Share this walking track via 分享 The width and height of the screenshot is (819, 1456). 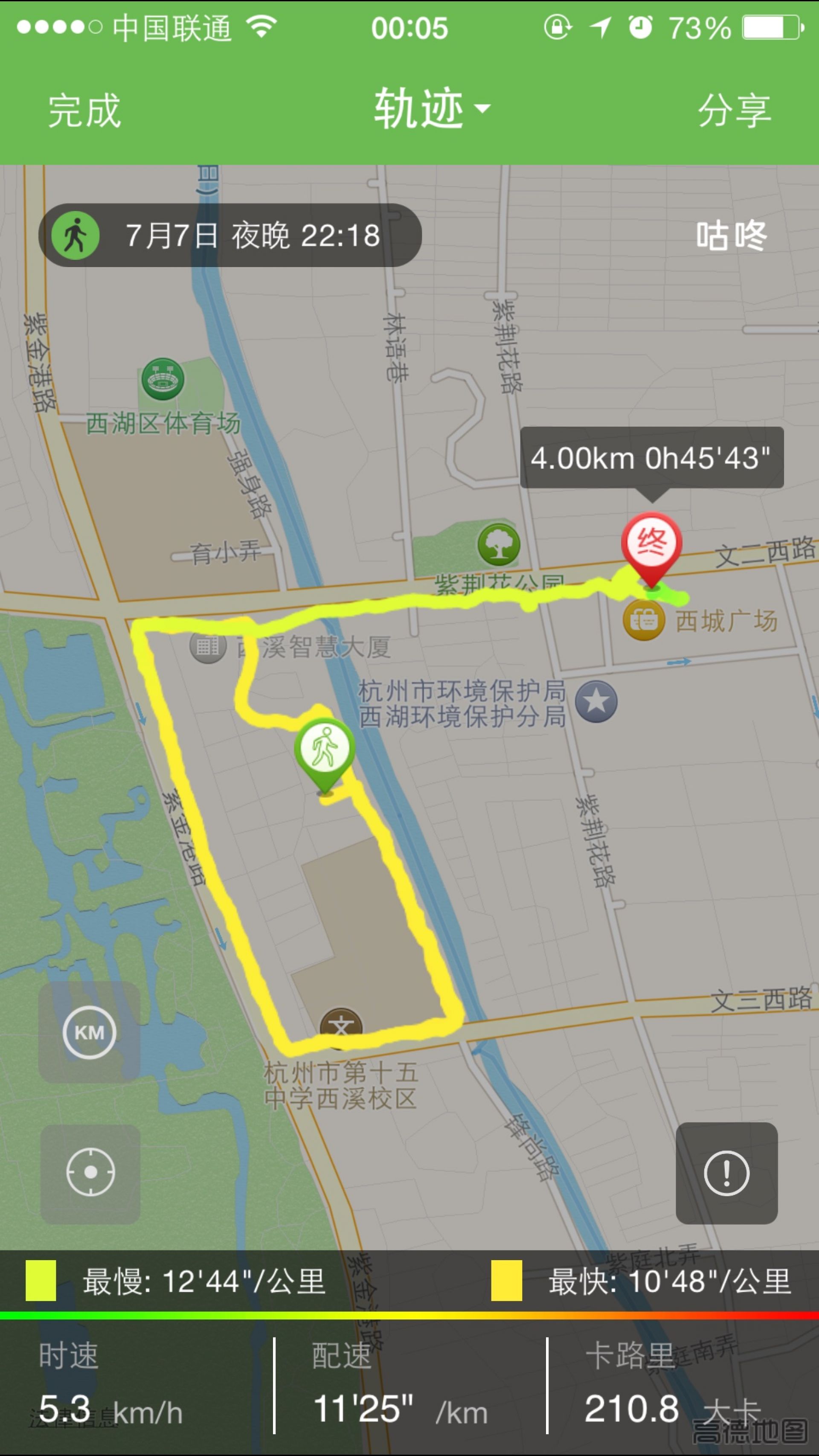coord(734,110)
